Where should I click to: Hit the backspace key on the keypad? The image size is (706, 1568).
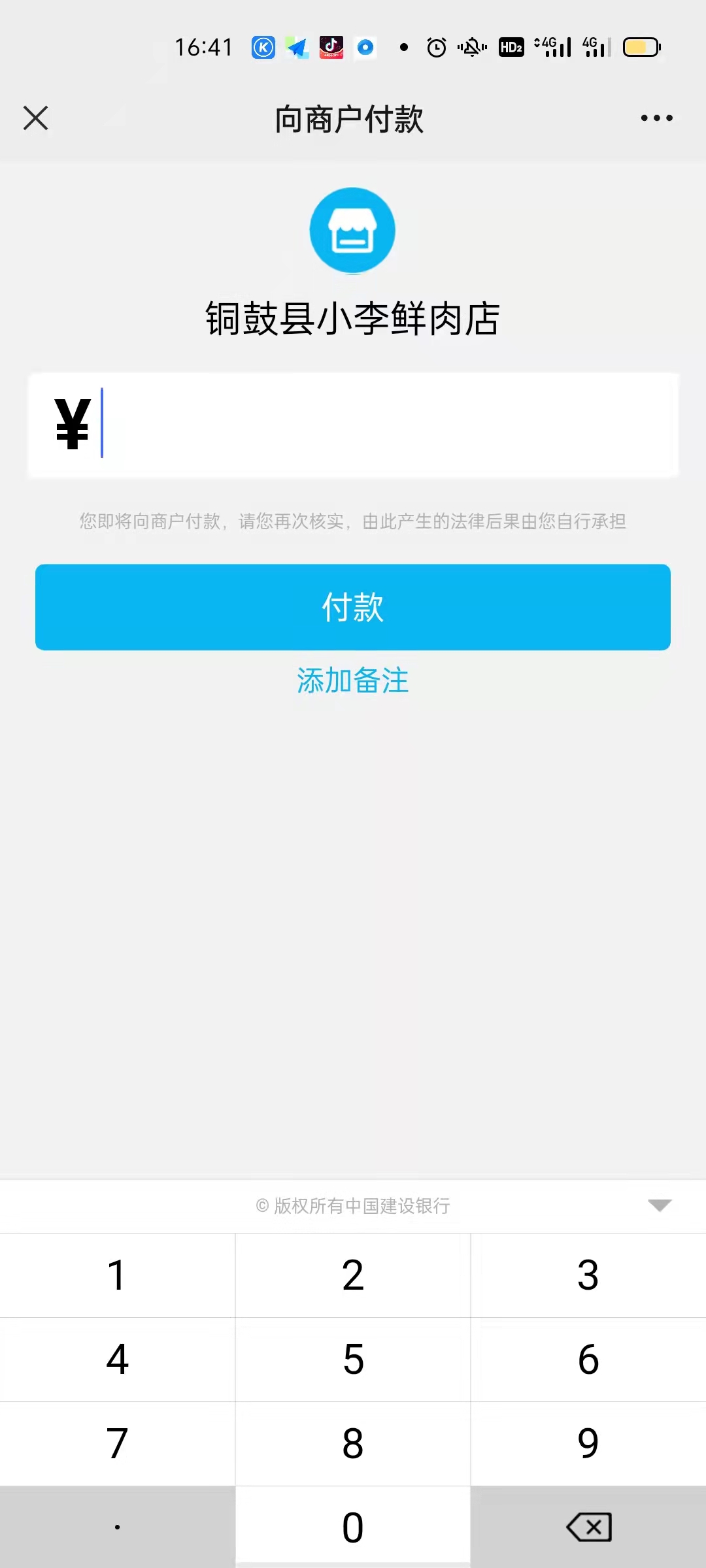[588, 1527]
